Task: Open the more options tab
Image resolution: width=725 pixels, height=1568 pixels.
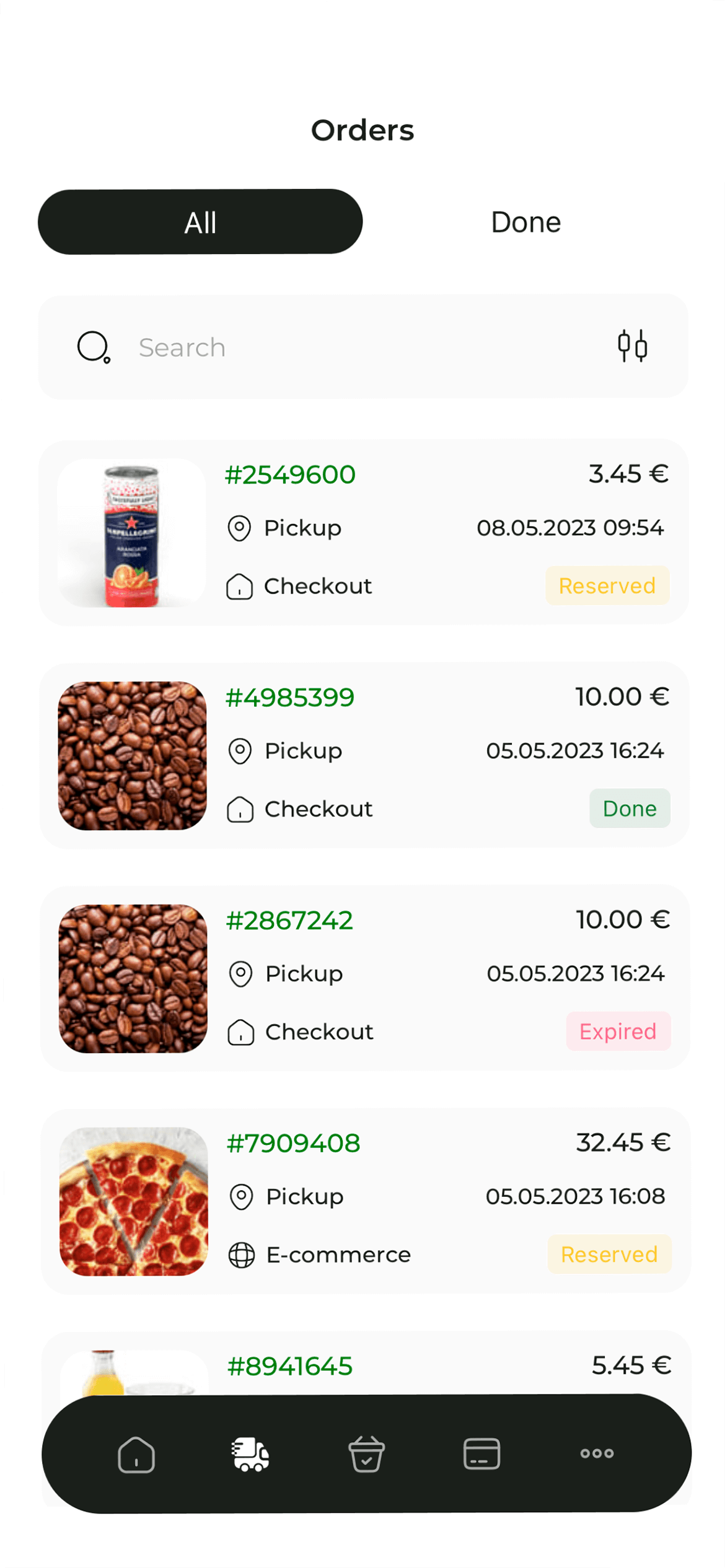Action: coord(597,1453)
